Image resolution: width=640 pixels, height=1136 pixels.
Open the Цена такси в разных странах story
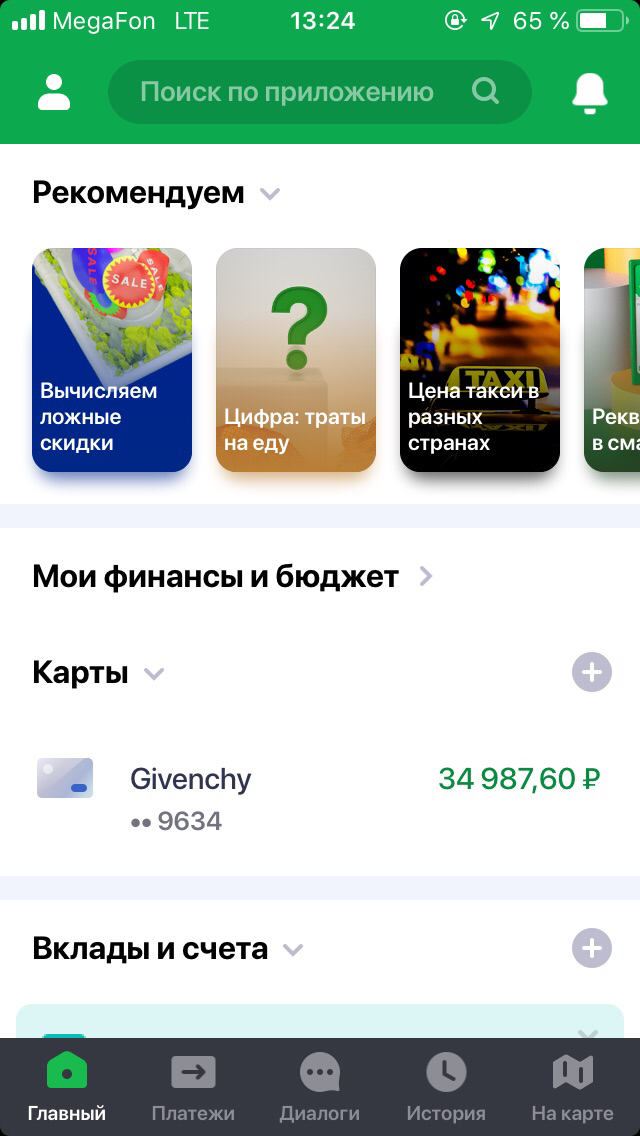pos(480,360)
